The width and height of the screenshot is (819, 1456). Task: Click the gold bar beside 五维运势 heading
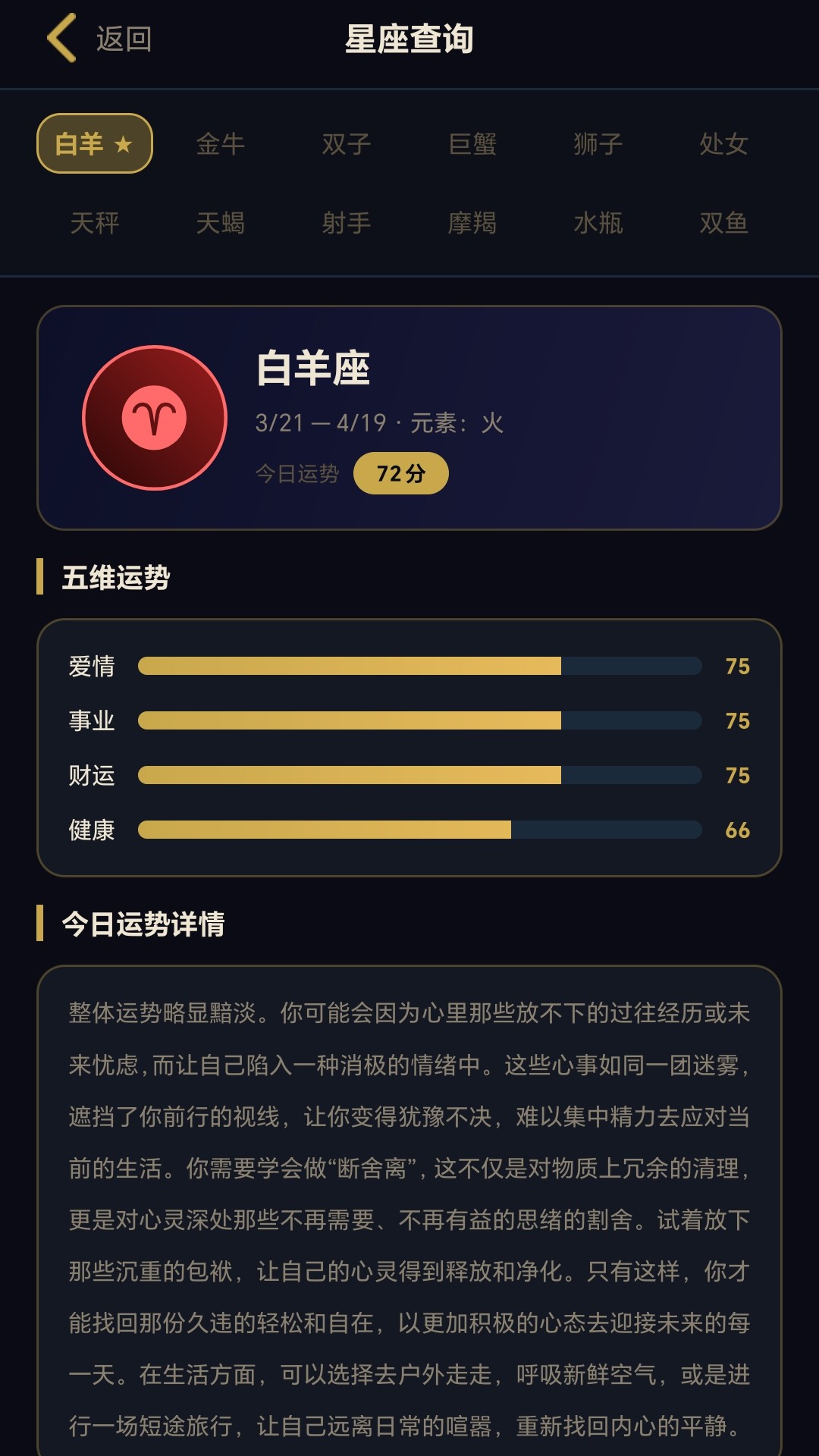click(42, 576)
